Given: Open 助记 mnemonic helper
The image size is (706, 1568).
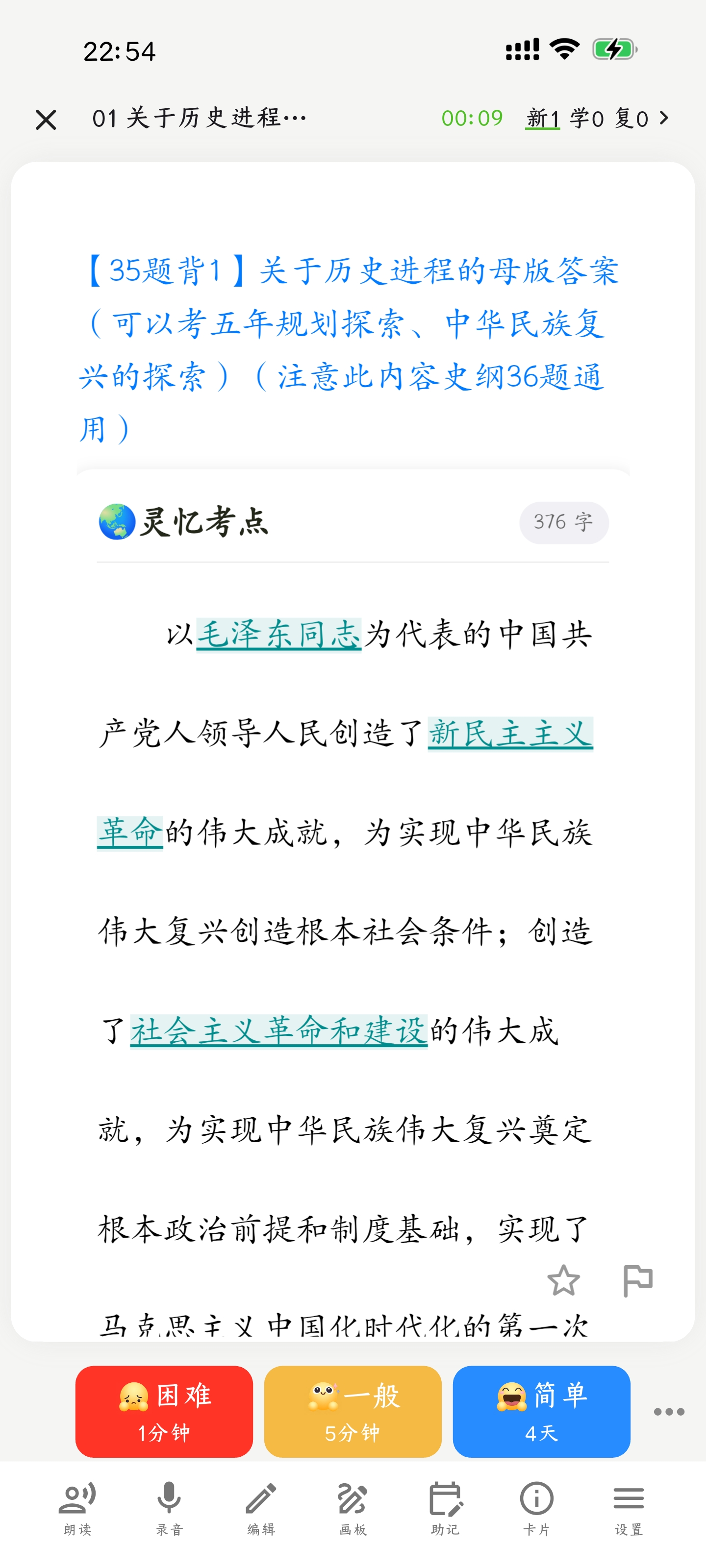Looking at the screenshot, I should [445, 1507].
